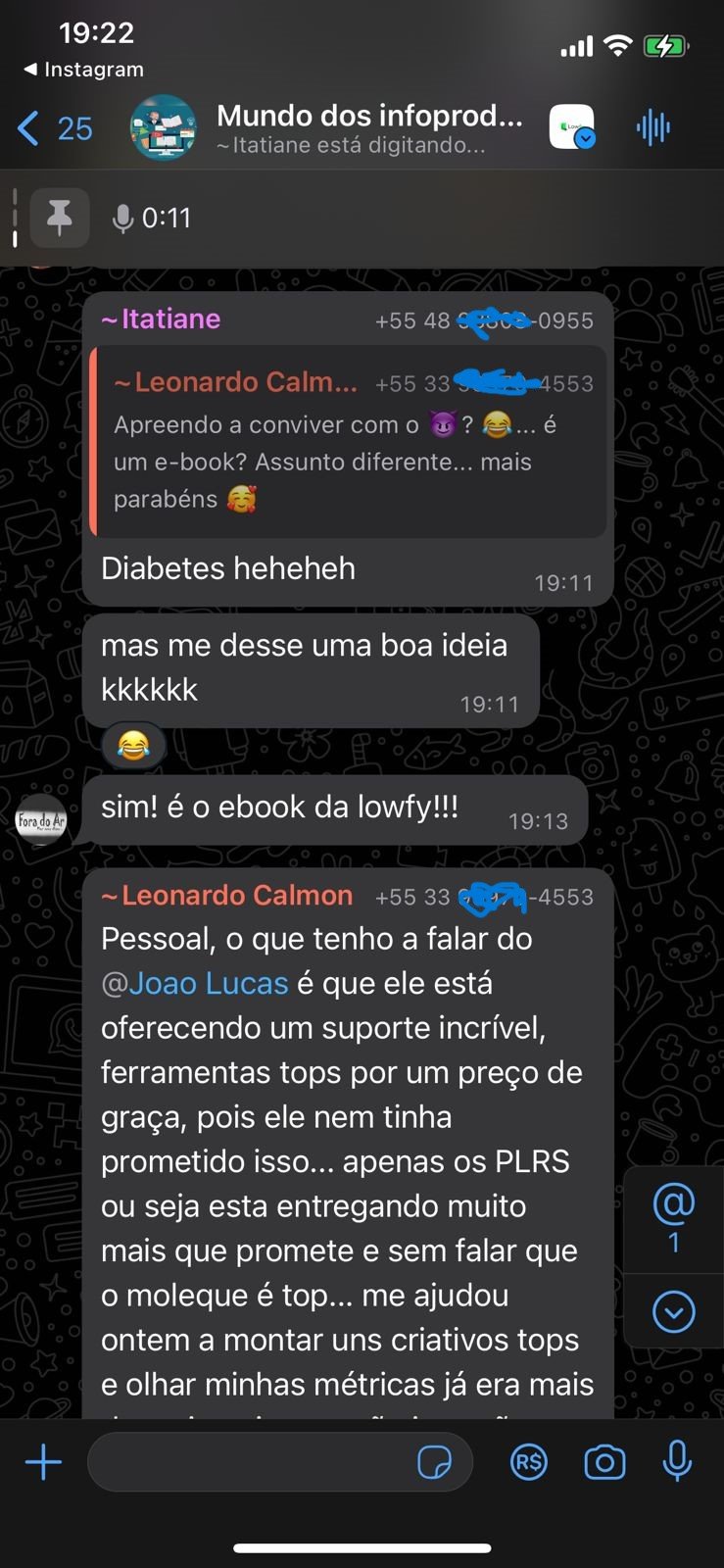
Task: Jump down to the latest messages
Action: point(674,1311)
